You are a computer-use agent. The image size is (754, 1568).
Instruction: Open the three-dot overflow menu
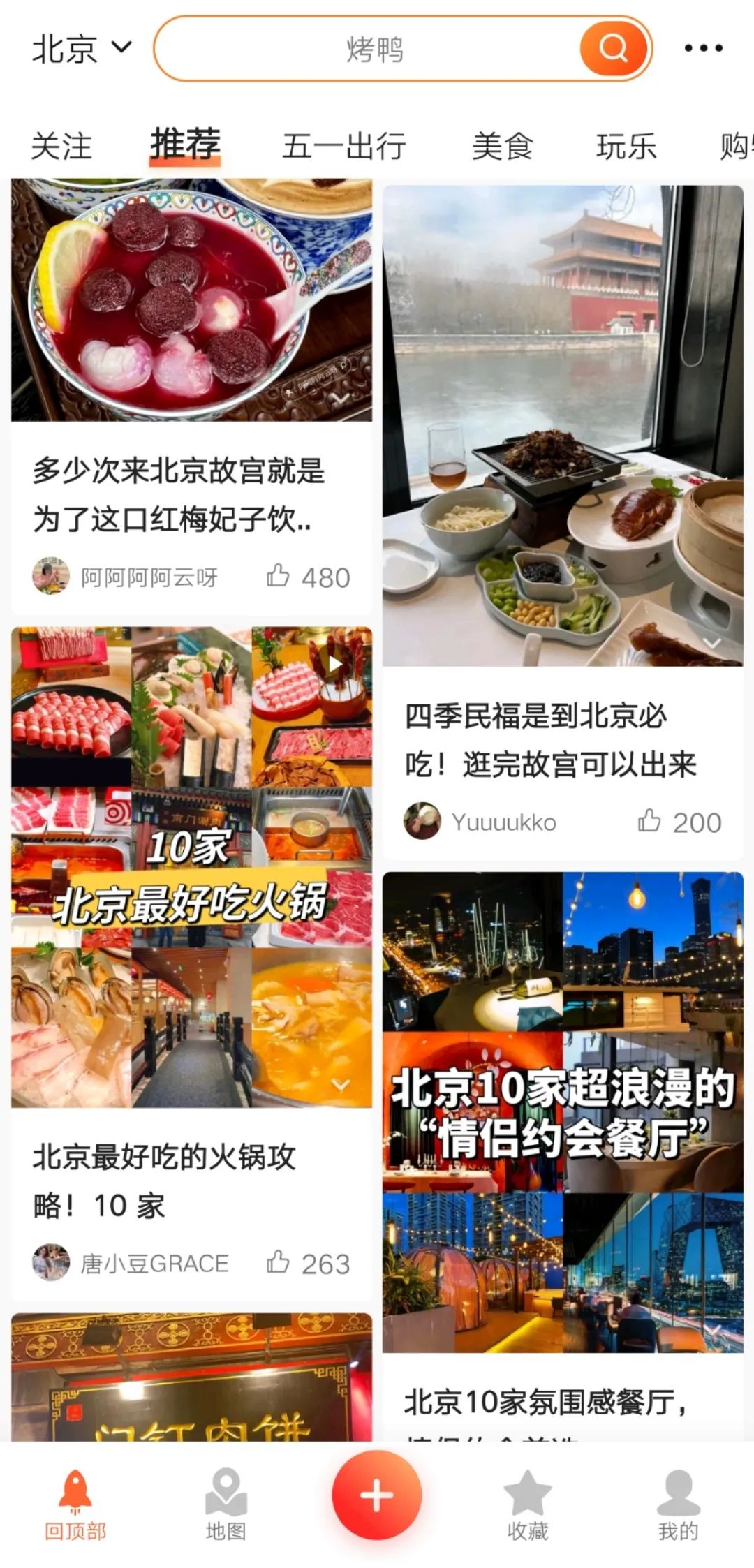point(702,49)
